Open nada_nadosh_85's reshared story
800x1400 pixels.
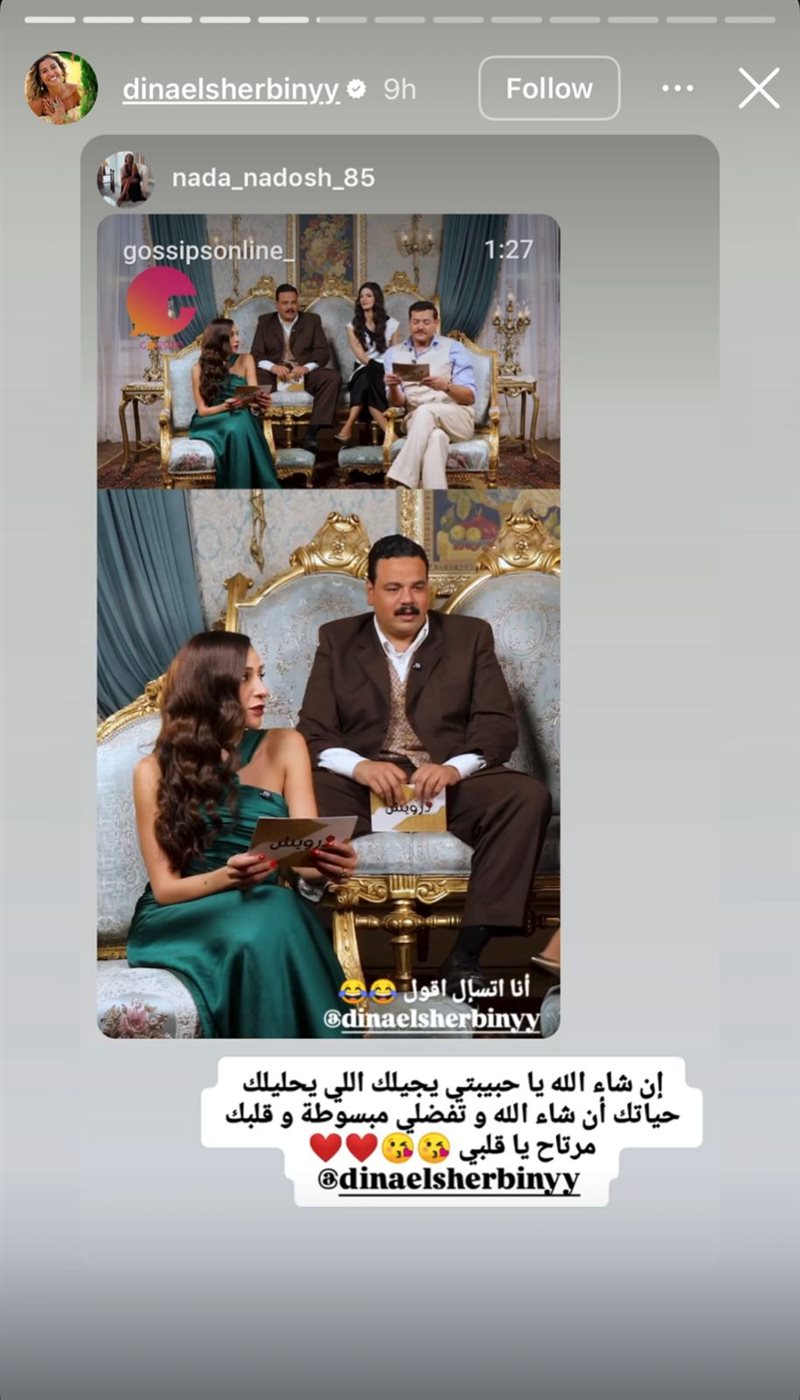pyautogui.click(x=273, y=178)
